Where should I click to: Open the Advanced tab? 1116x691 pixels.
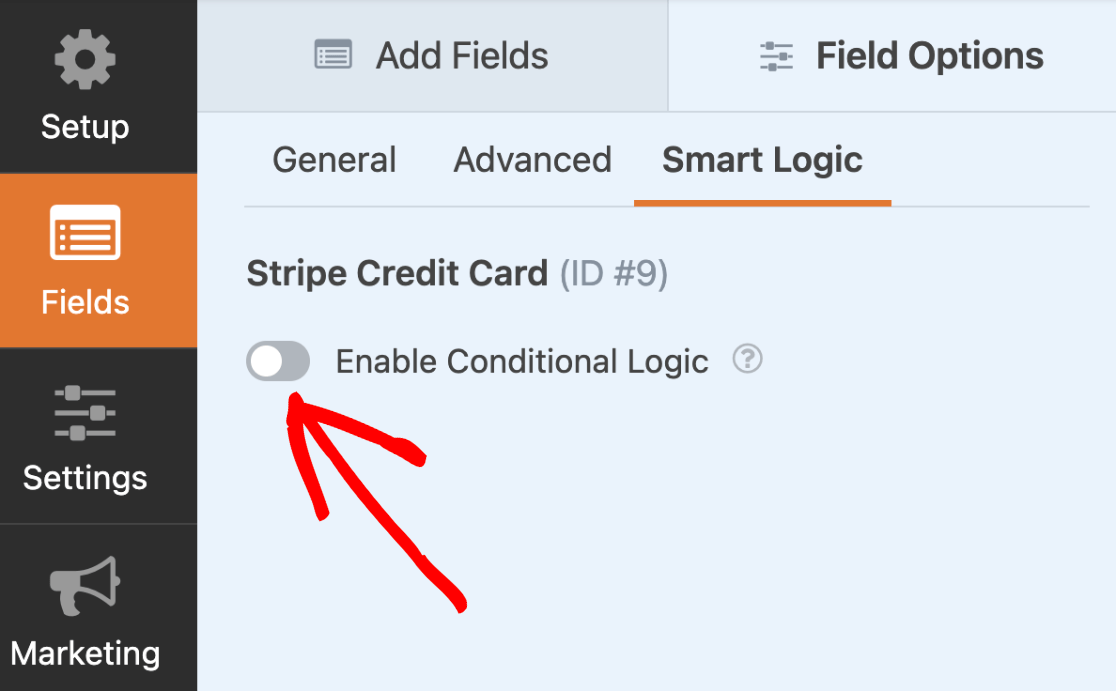[532, 160]
